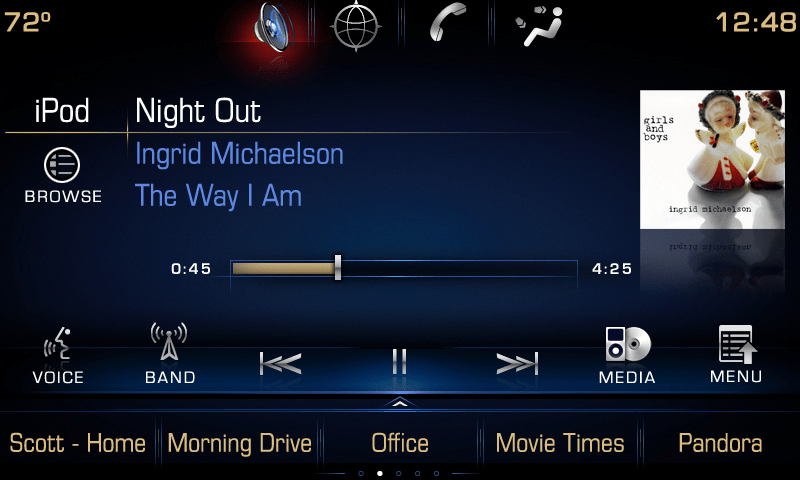Open the phone tab
Image resolution: width=800 pixels, height=480 pixels.
[x=447, y=24]
